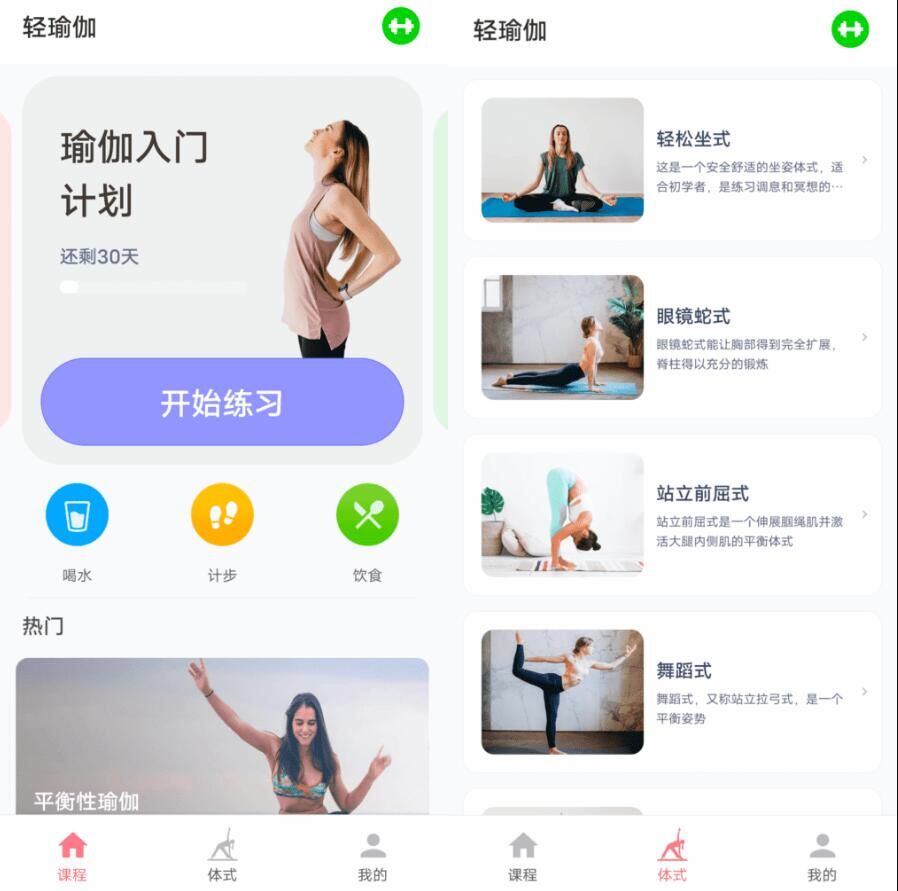
Task: Open the 饮食 diet section
Action: (x=367, y=515)
